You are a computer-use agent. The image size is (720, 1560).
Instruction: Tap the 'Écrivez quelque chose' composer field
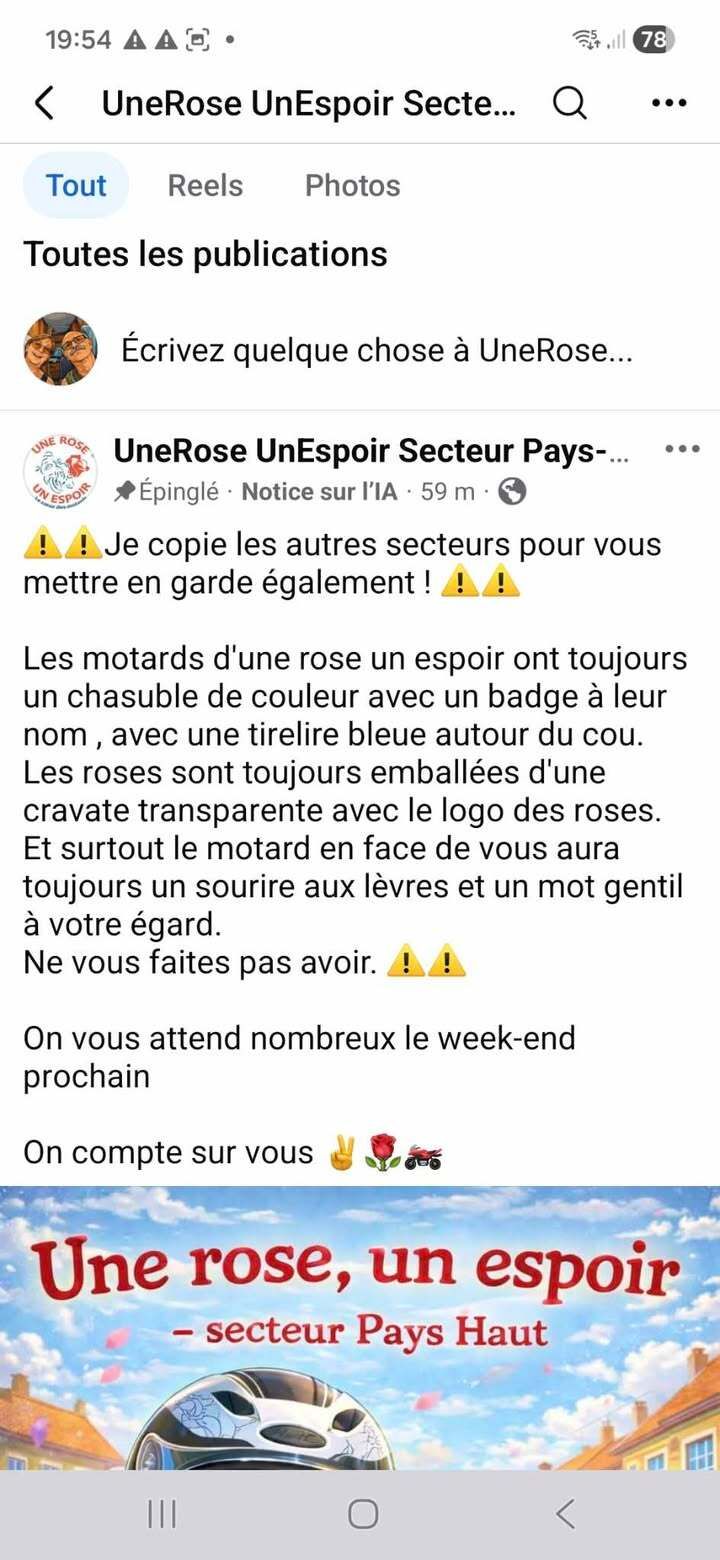click(377, 350)
